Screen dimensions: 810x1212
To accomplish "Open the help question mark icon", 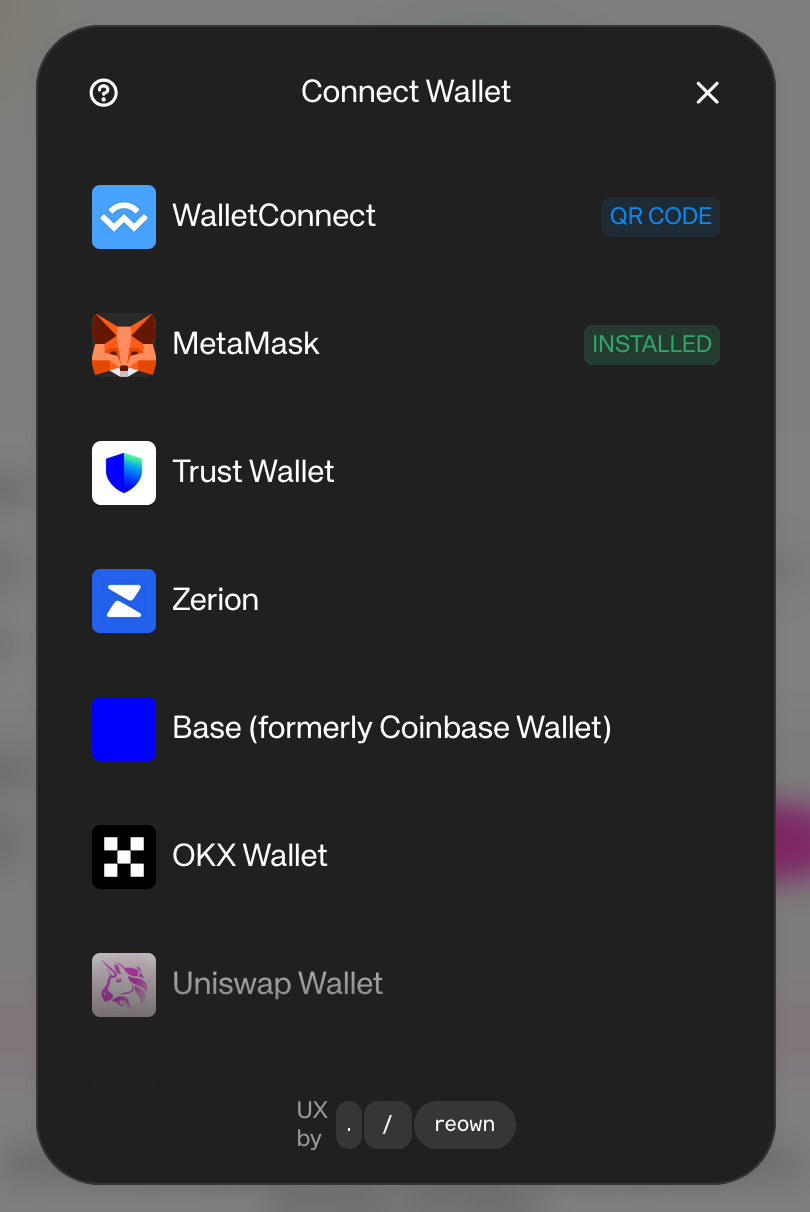I will [x=104, y=93].
